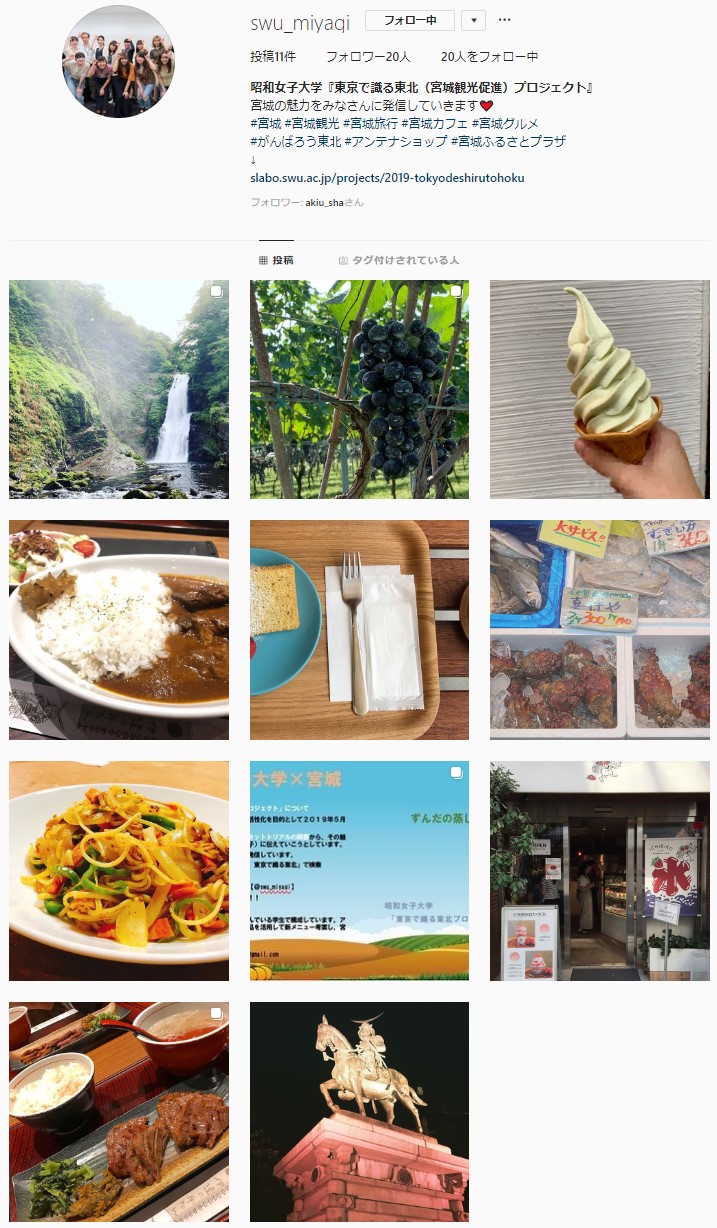Screen dimensions: 717x1228
Task: Open the spaghetti dish photo post
Action: 119,871
